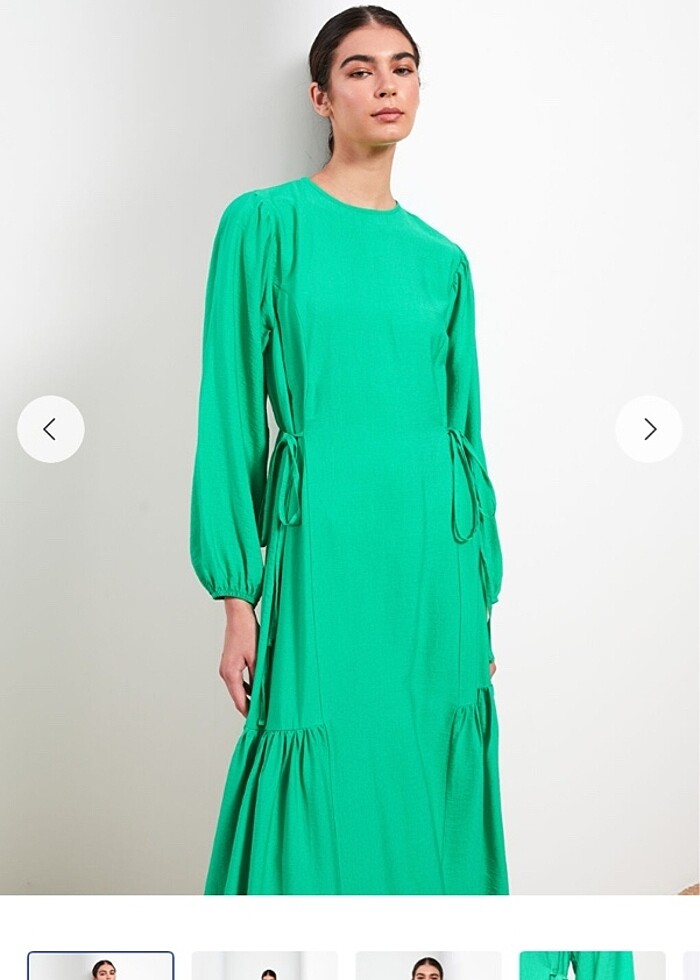Image resolution: width=700 pixels, height=980 pixels.
Task: Open the green fabric close-up thumbnail
Action: point(591,967)
